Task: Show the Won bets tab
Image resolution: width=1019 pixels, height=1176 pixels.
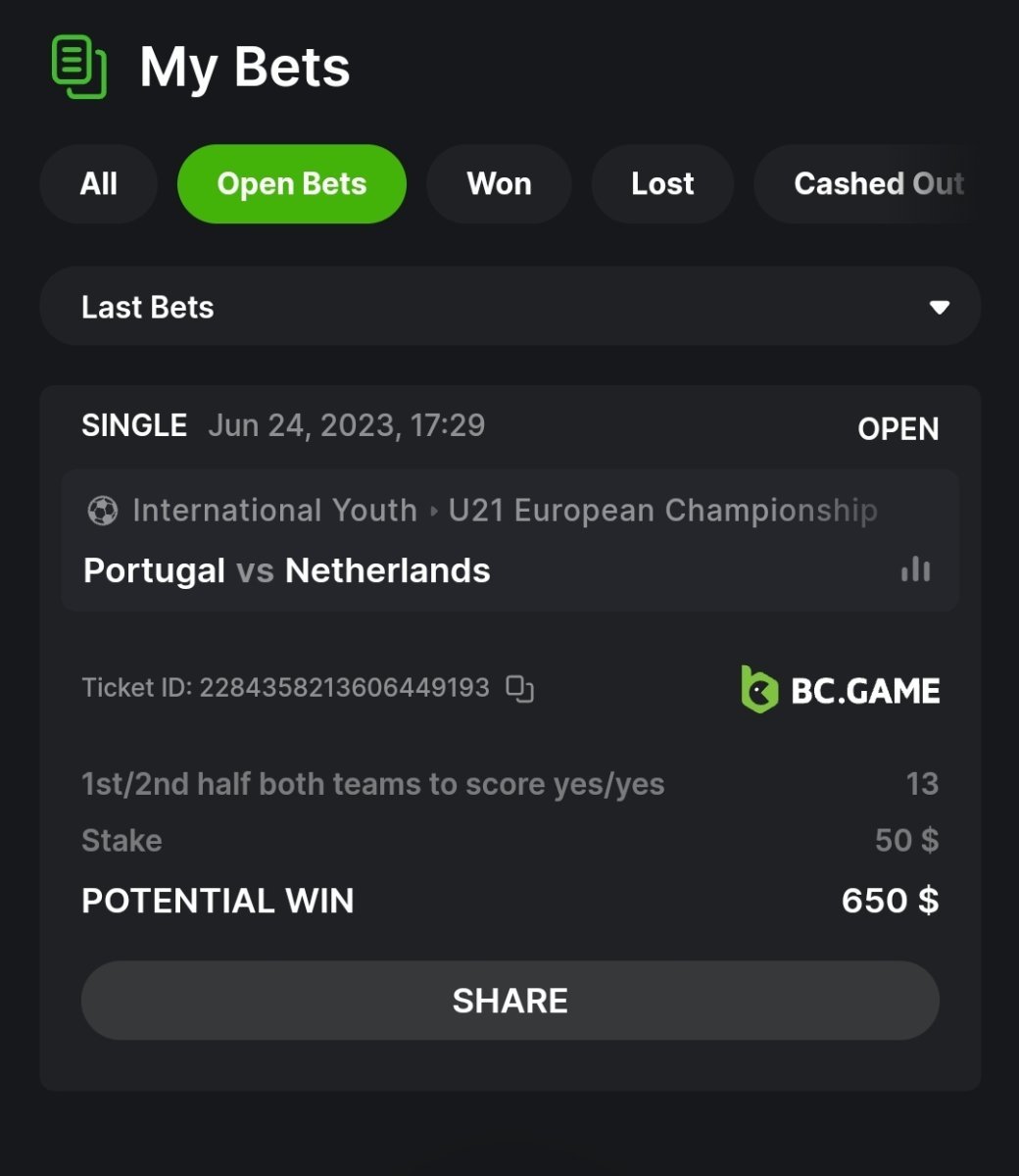Action: coord(499,184)
